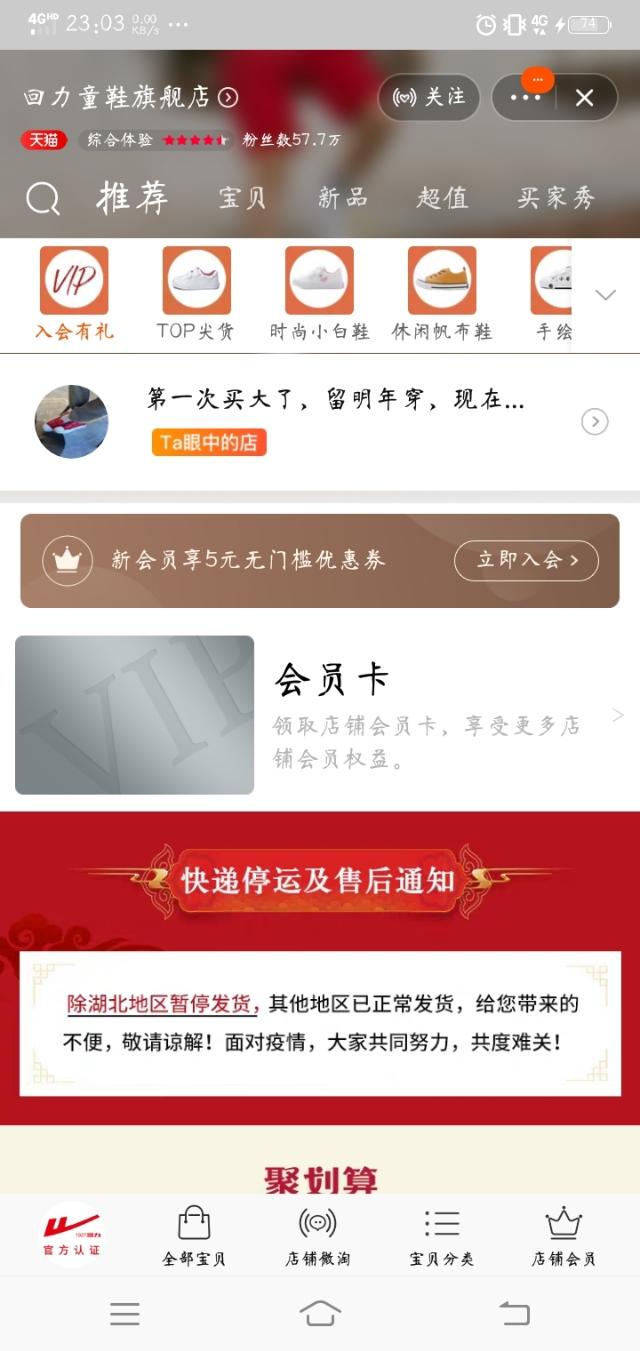Screen dimensions: 640x1351
Task: Select the 入会有礼 VIP category
Action: (x=74, y=294)
